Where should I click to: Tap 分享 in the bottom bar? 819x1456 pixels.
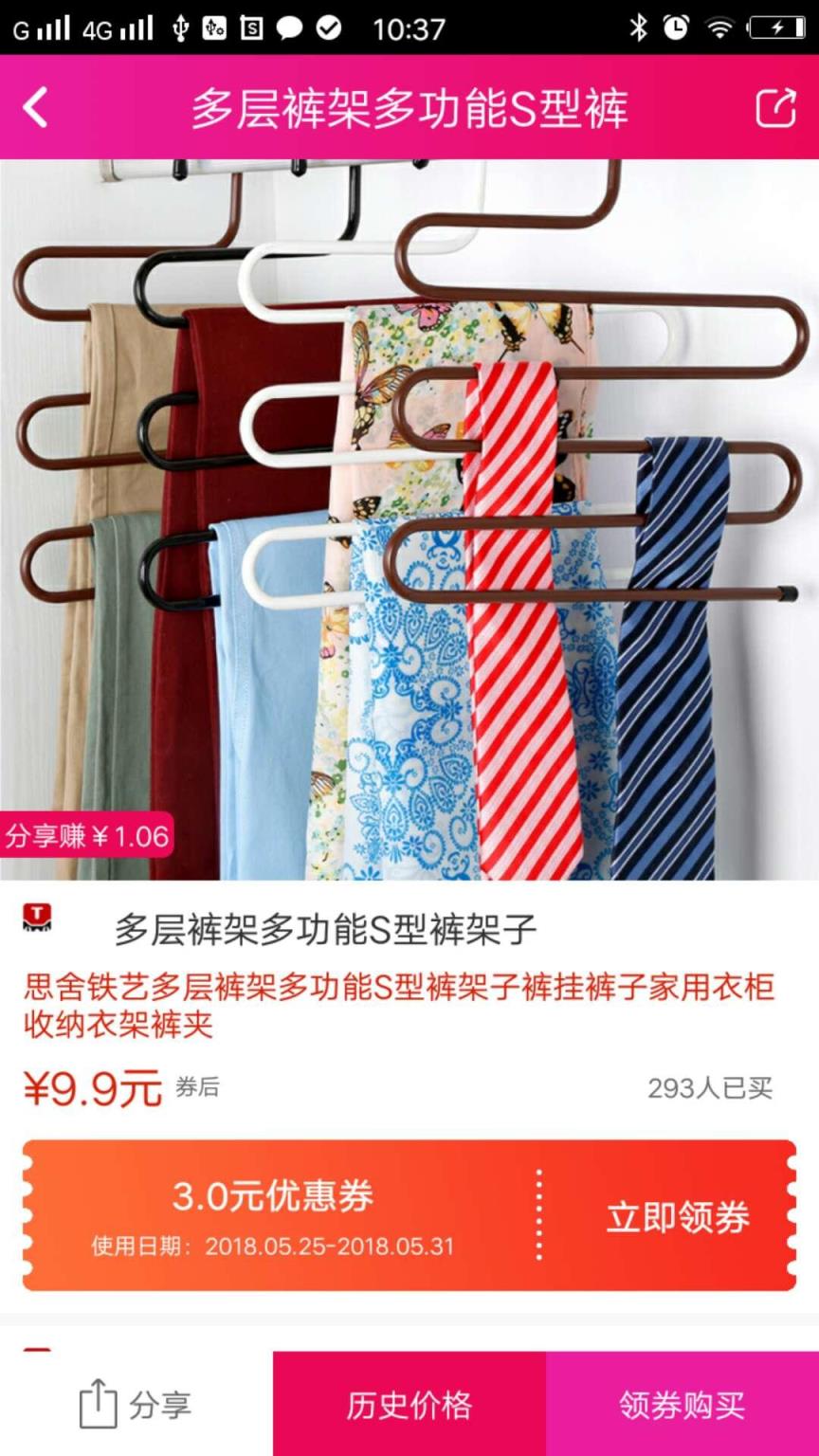pos(136,1404)
